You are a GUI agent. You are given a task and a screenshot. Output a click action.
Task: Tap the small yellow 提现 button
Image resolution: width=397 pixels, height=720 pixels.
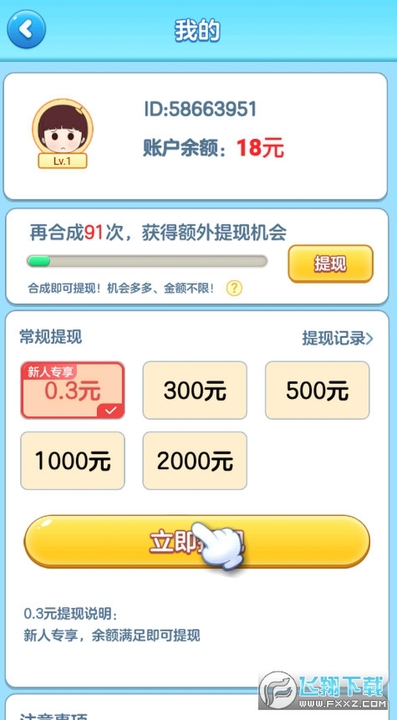pos(330,264)
